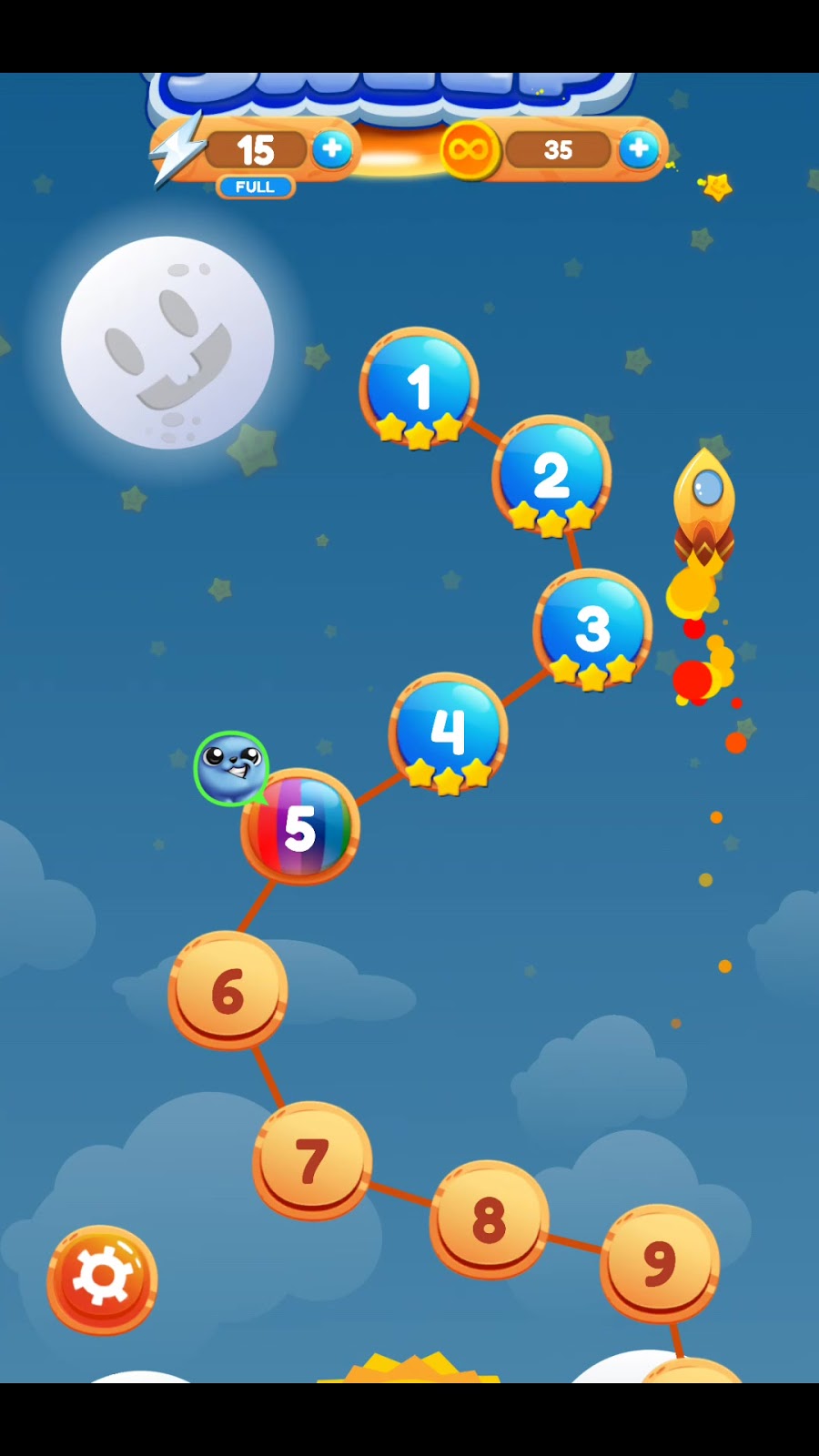The width and height of the screenshot is (819, 1456).
Task: Select locked level 7
Action: tap(312, 1160)
